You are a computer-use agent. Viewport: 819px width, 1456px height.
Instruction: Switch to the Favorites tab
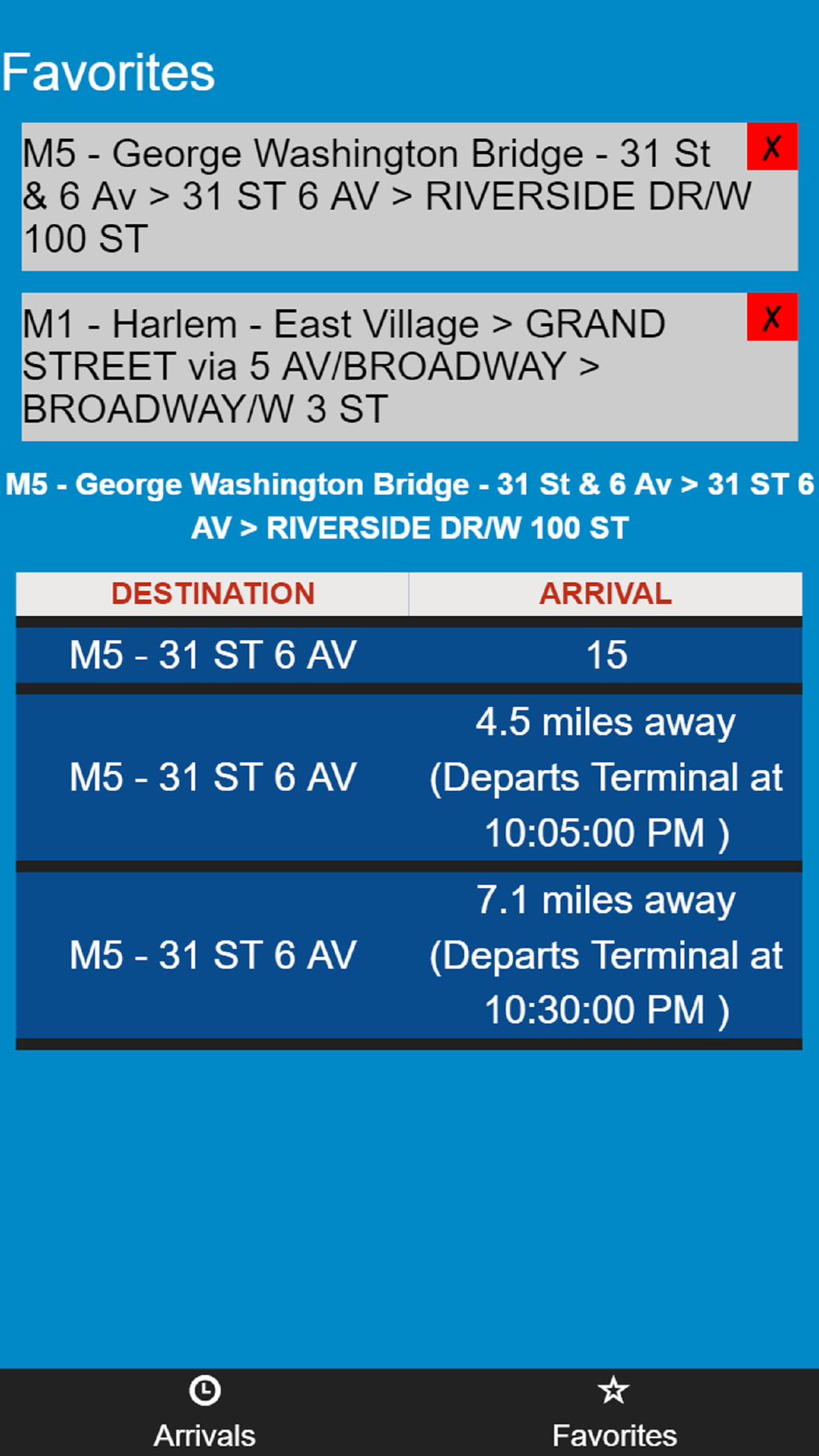[x=613, y=1413]
